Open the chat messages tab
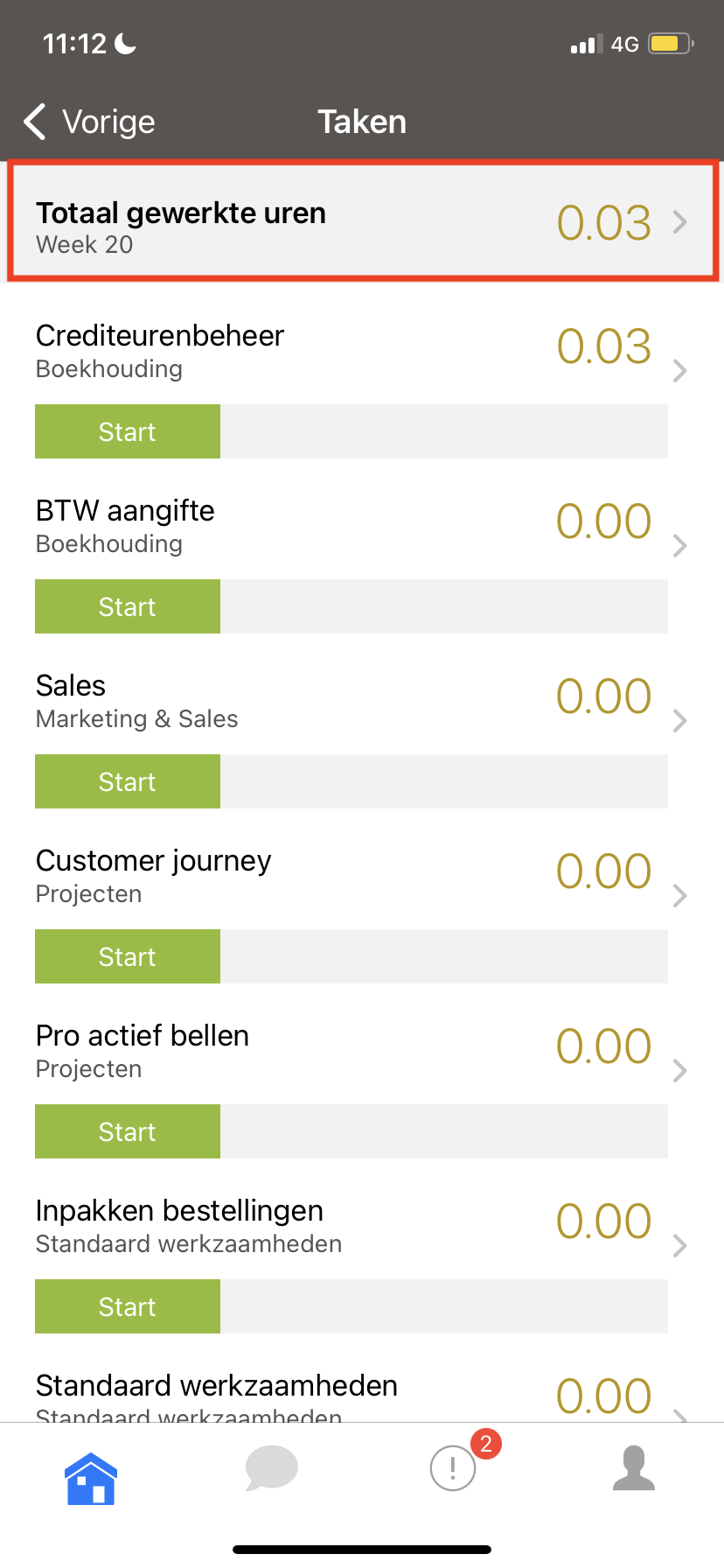Image resolution: width=724 pixels, height=1568 pixels. point(272,1468)
